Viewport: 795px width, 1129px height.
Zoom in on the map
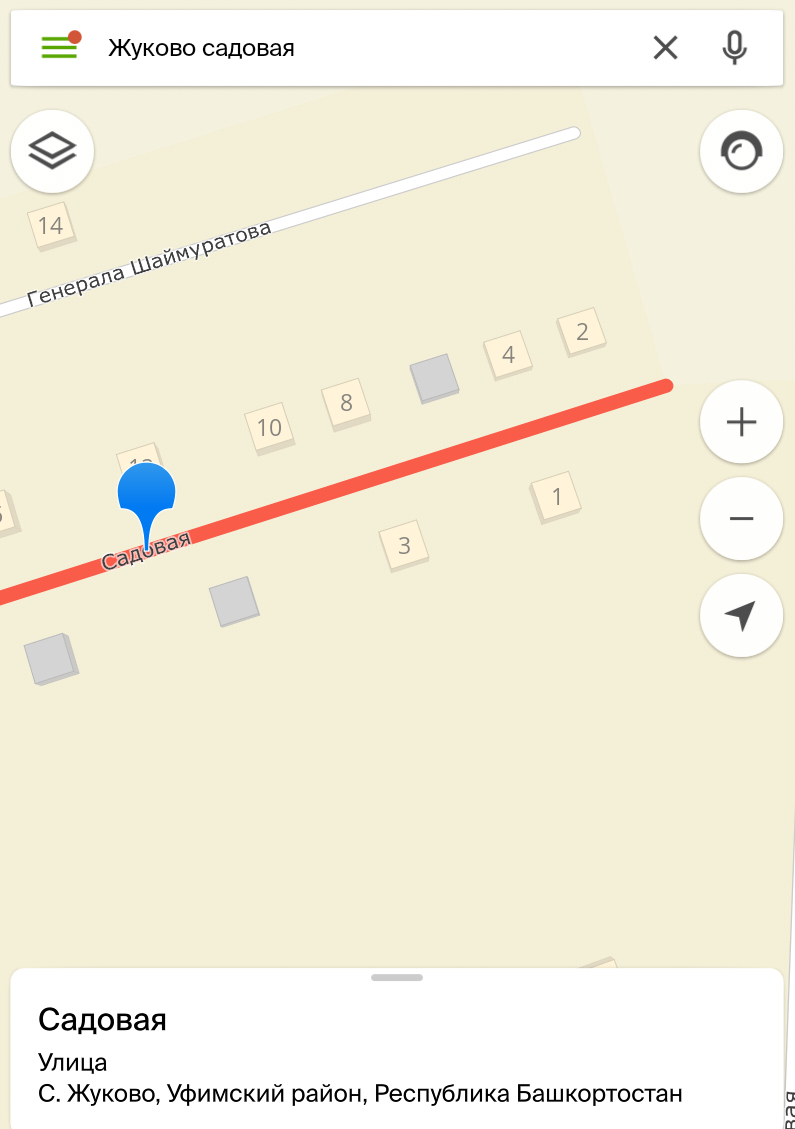(741, 422)
